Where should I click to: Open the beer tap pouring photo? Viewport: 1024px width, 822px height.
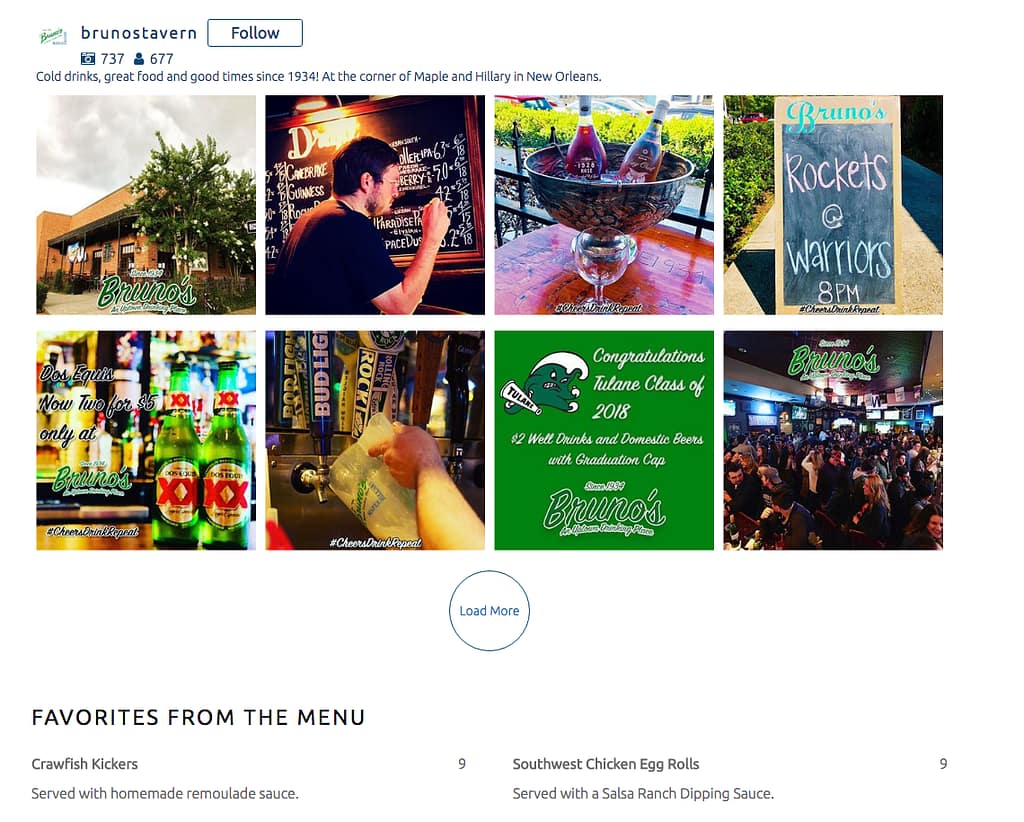(x=375, y=440)
